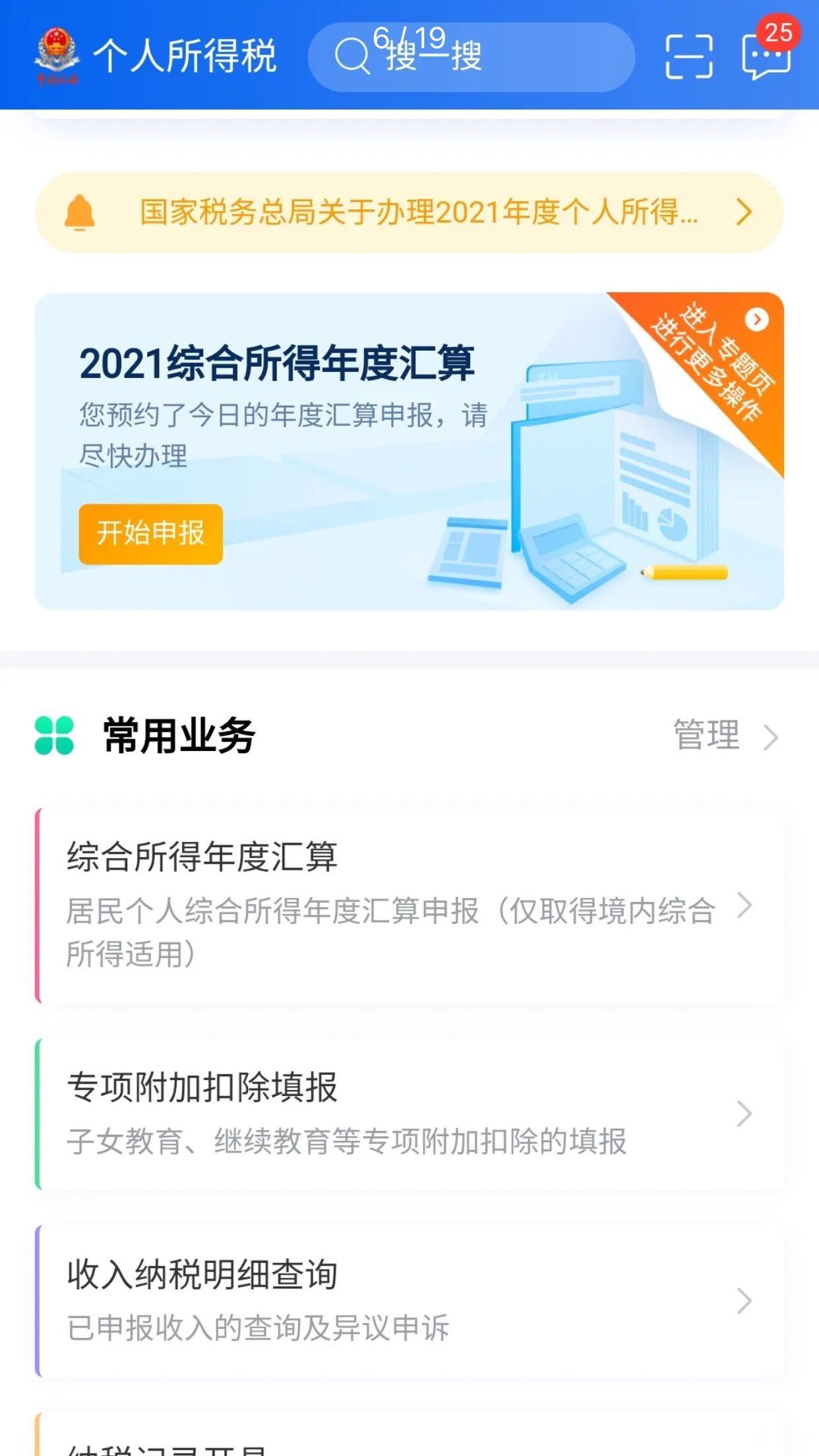Open 管理 for 常用业务

pos(725,736)
